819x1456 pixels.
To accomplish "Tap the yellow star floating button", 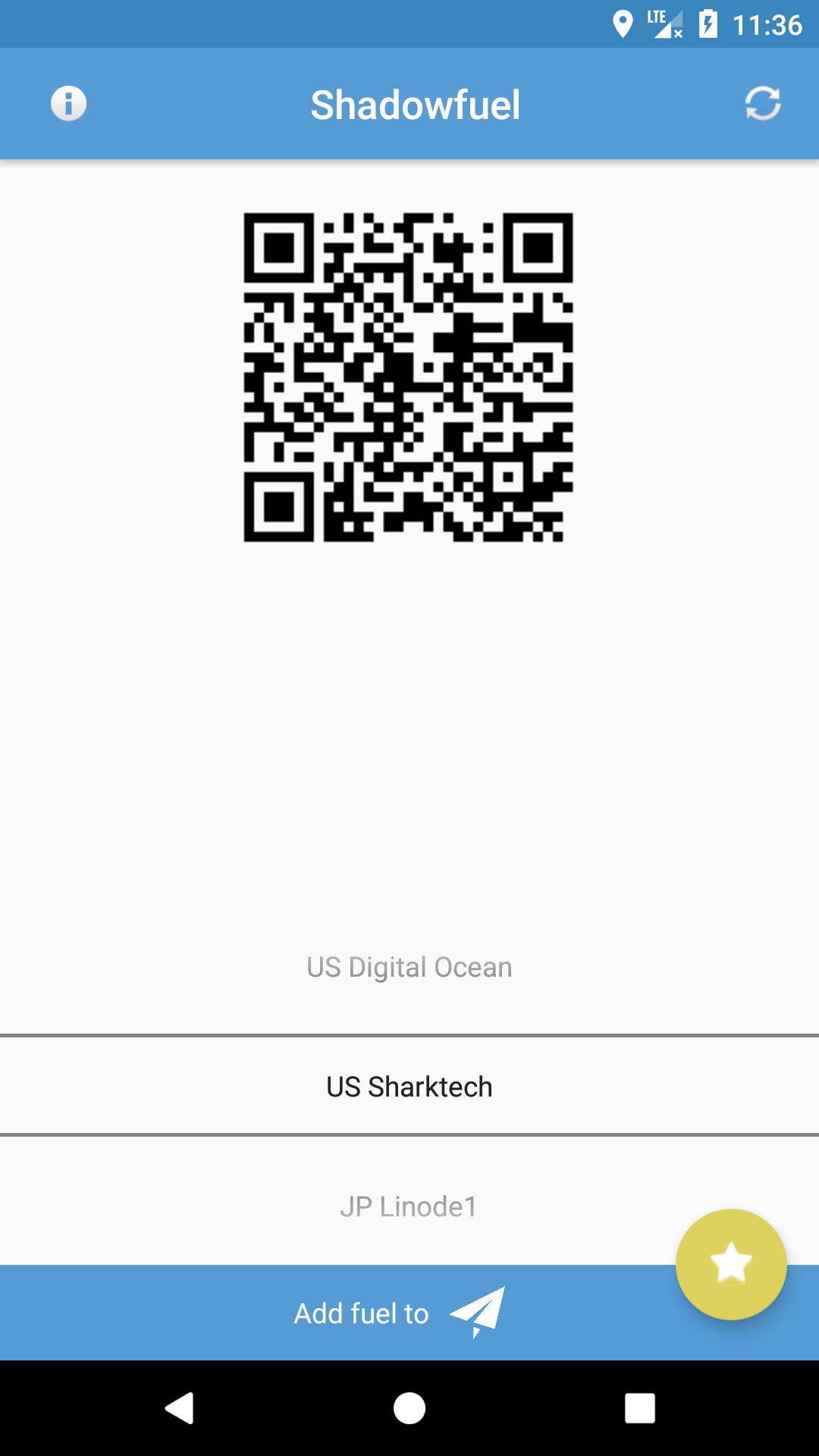I will click(x=731, y=1264).
